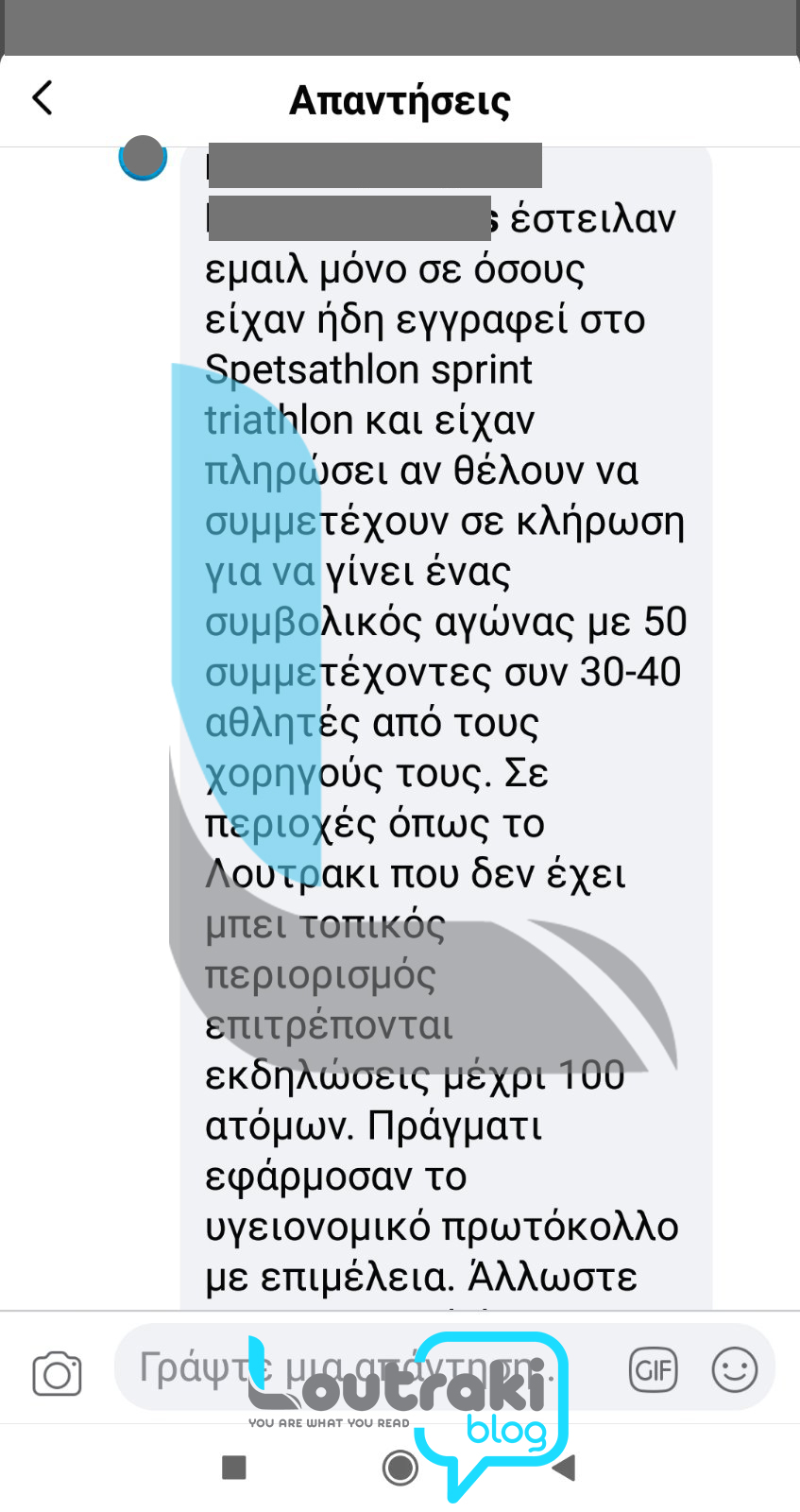Focus the 'Γράψτε μια απάντηση' reply field
The width and height of the screenshot is (800, 1512).
pos(359,1367)
